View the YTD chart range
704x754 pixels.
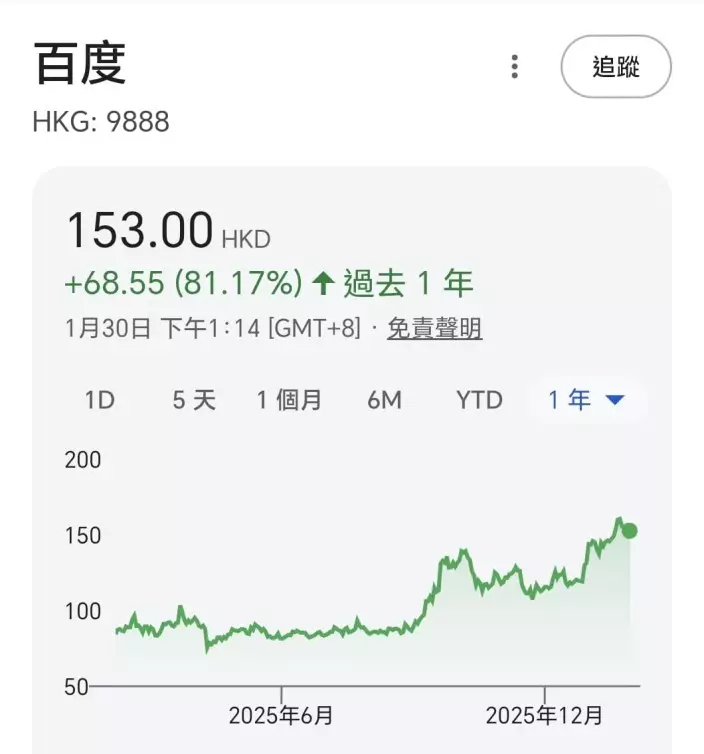coord(479,400)
